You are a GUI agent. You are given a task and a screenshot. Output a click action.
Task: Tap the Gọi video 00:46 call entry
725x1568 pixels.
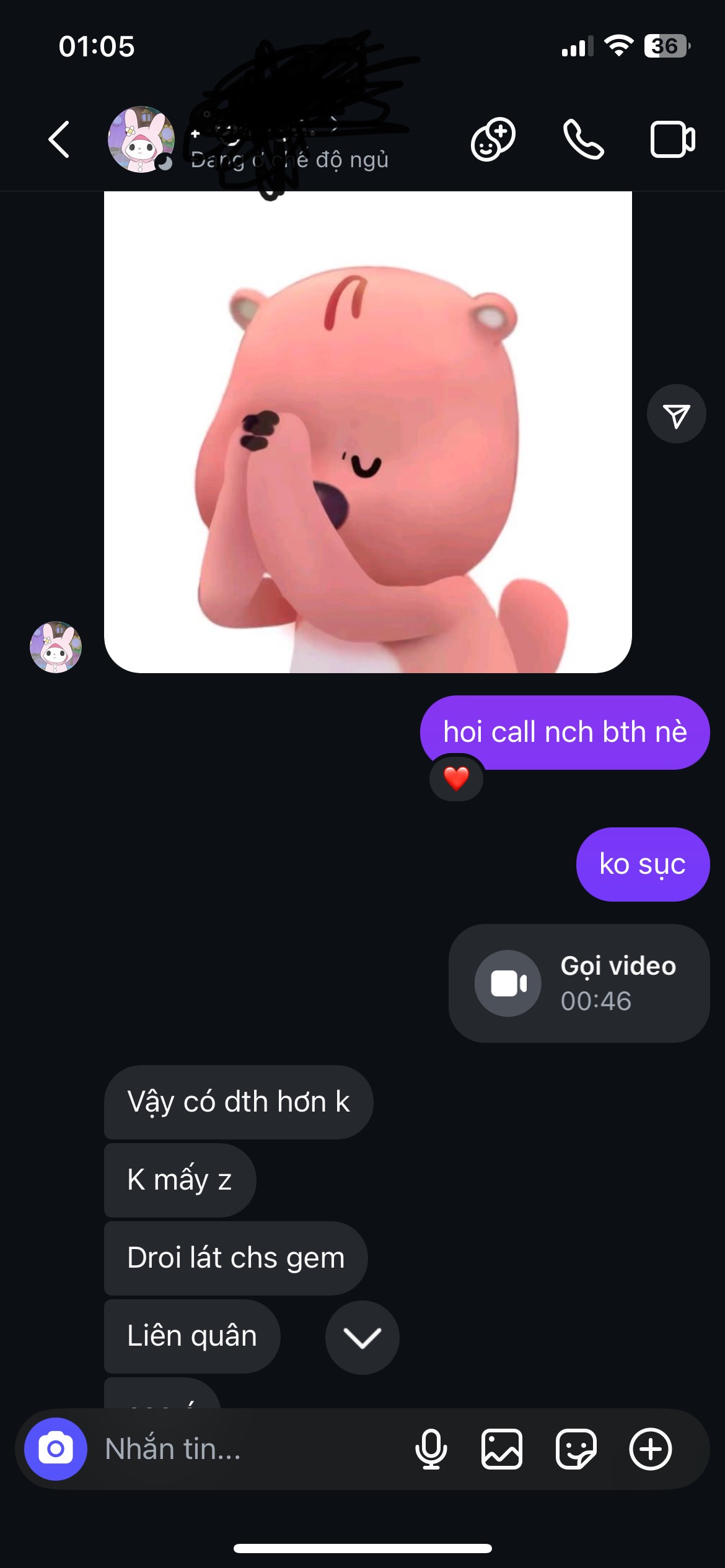tap(579, 983)
